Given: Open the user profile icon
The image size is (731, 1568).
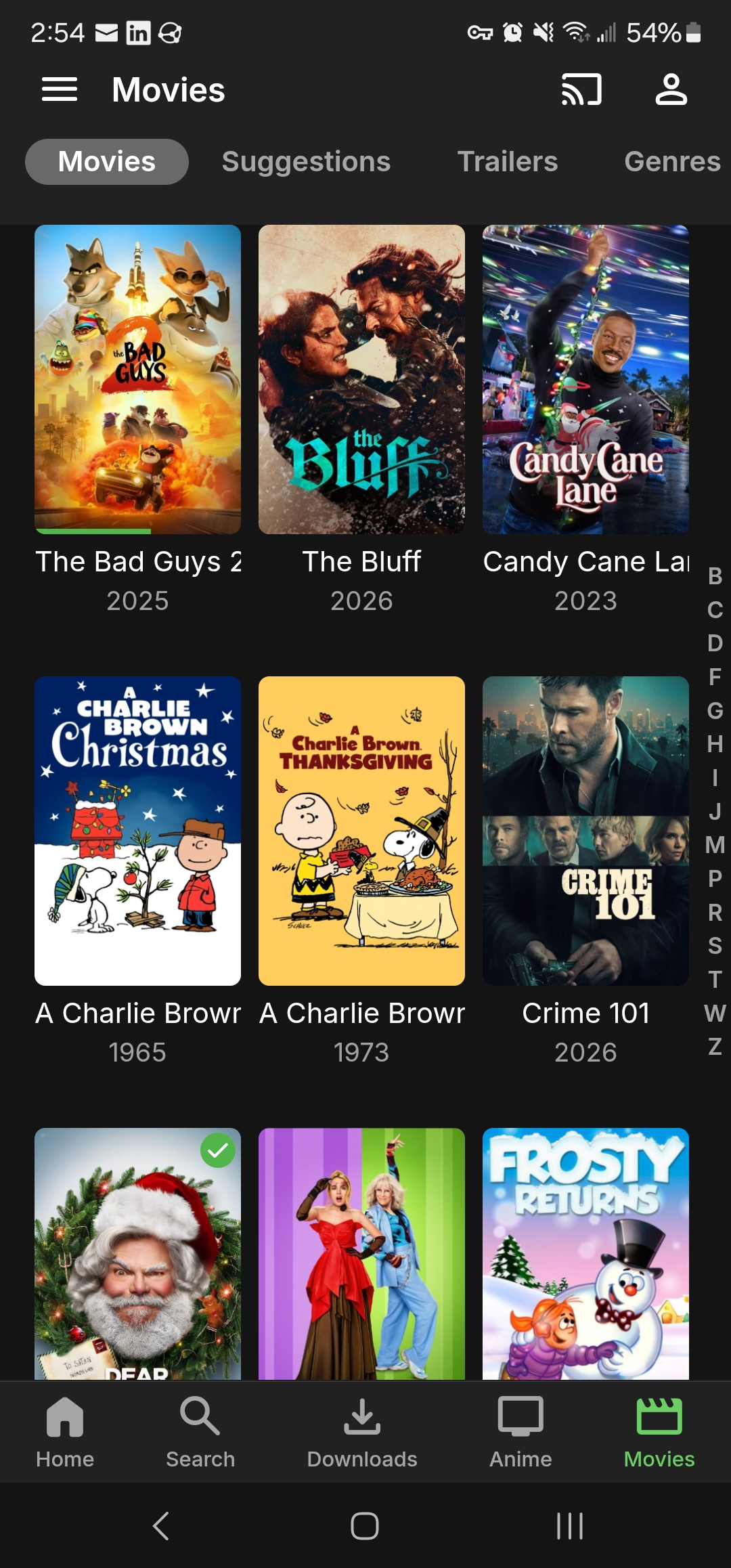Looking at the screenshot, I should coord(671,89).
